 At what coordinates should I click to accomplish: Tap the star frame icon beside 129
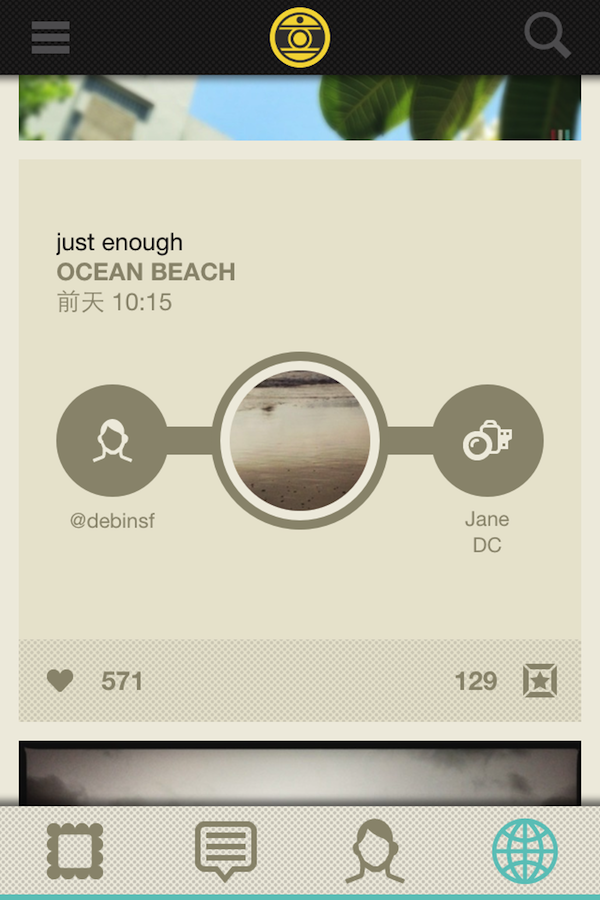tap(540, 681)
